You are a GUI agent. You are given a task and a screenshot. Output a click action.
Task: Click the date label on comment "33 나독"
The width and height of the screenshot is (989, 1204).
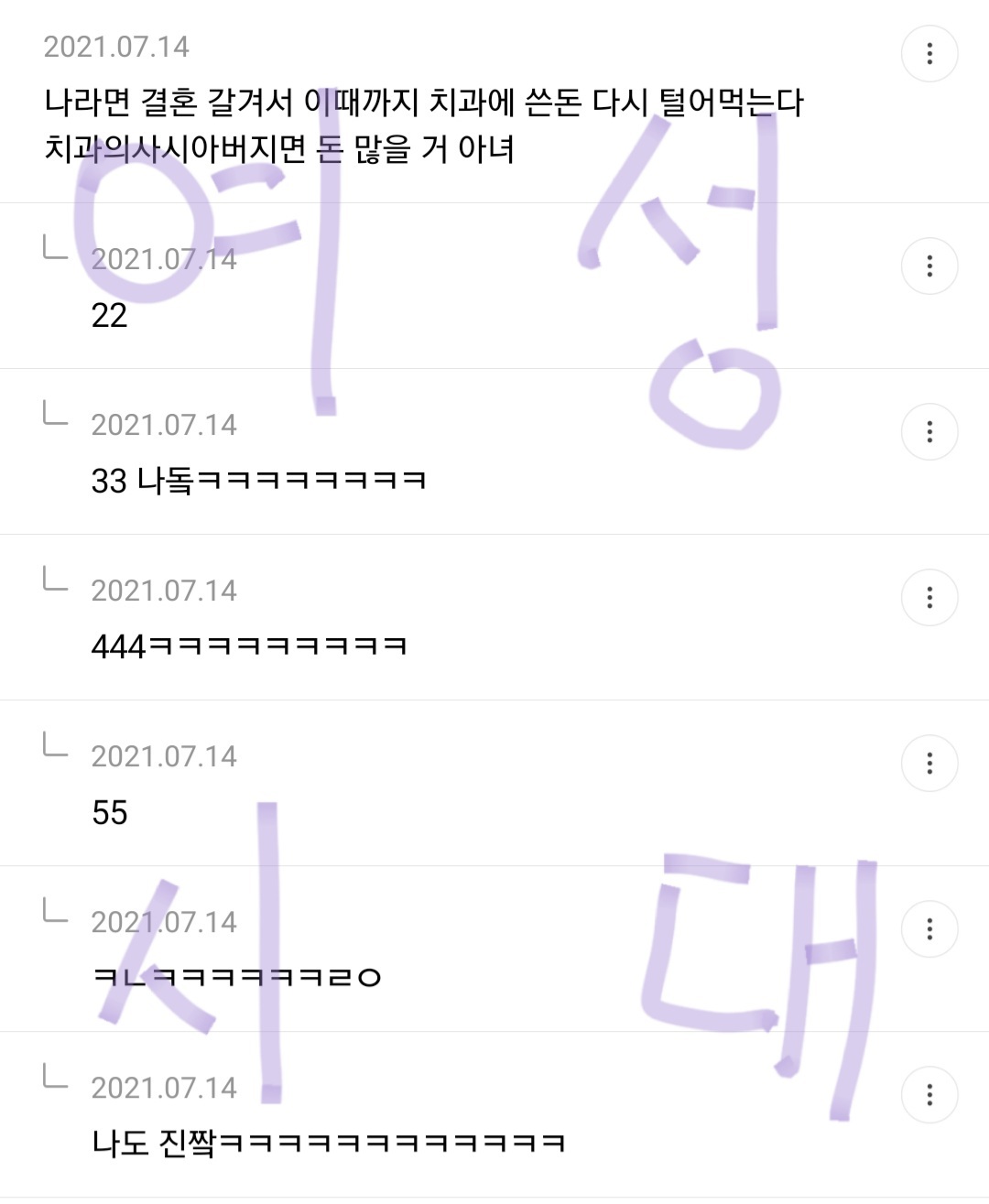pyautogui.click(x=165, y=424)
